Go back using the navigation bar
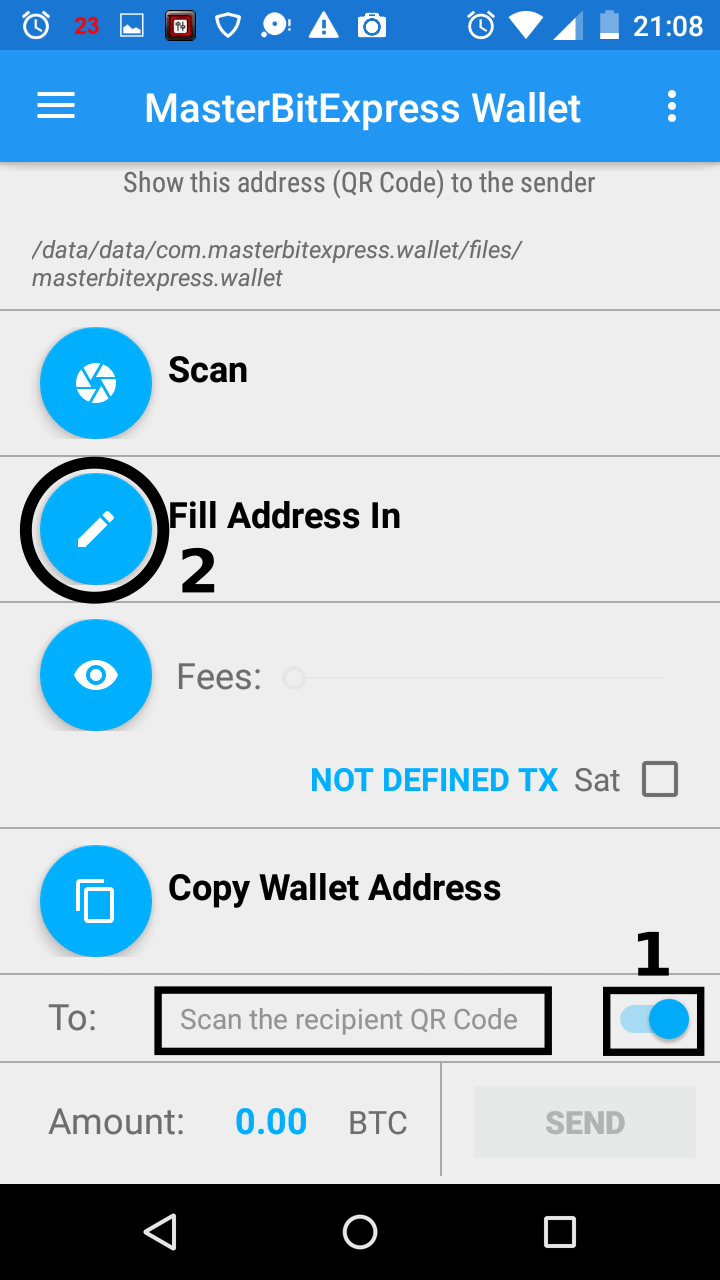720x1280 pixels. pyautogui.click(x=160, y=1232)
